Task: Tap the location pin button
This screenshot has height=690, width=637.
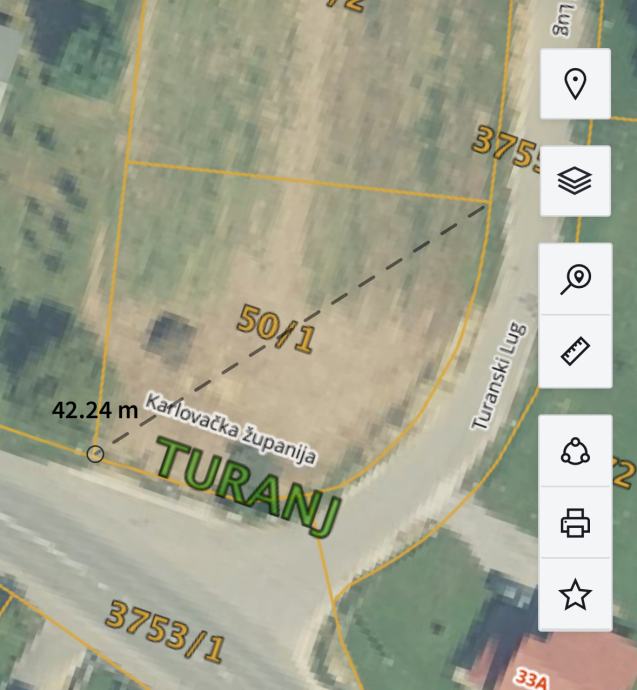Action: pyautogui.click(x=575, y=83)
